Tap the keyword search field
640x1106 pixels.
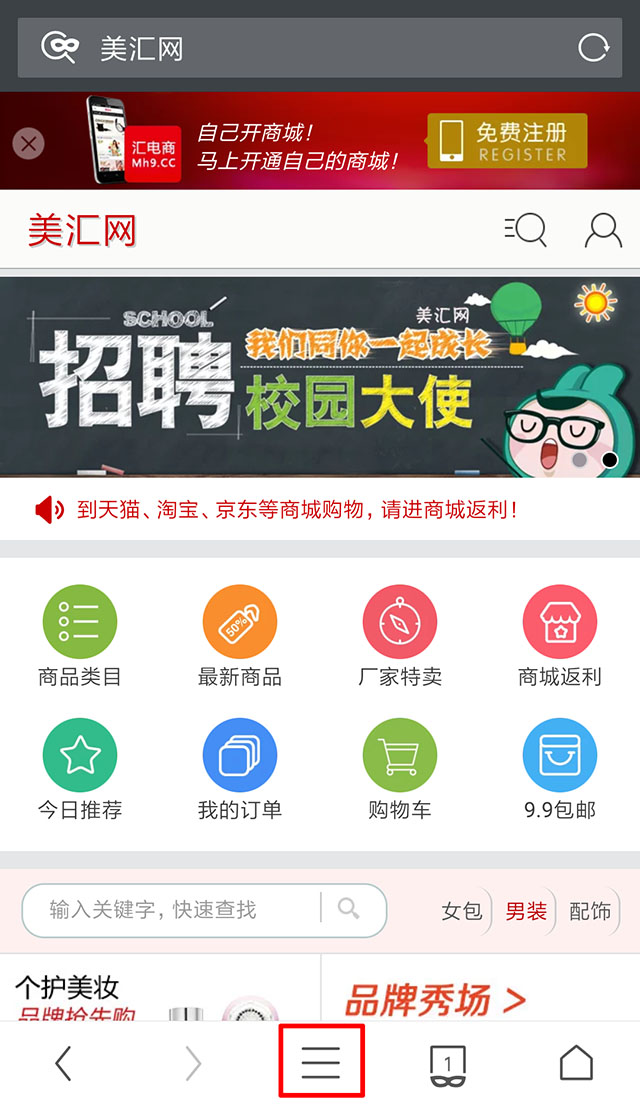[x=180, y=909]
